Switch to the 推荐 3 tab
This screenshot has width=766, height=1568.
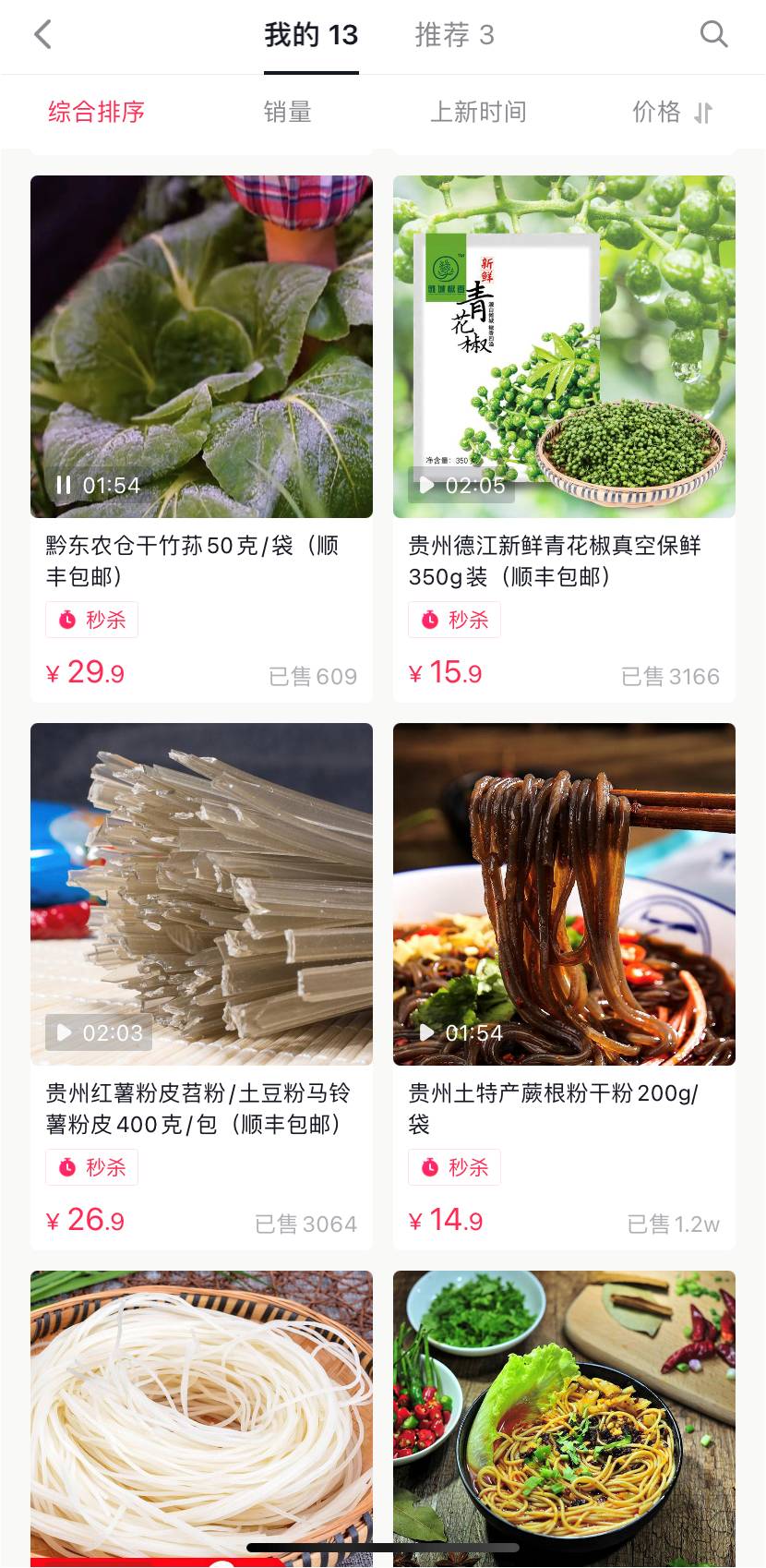[454, 35]
